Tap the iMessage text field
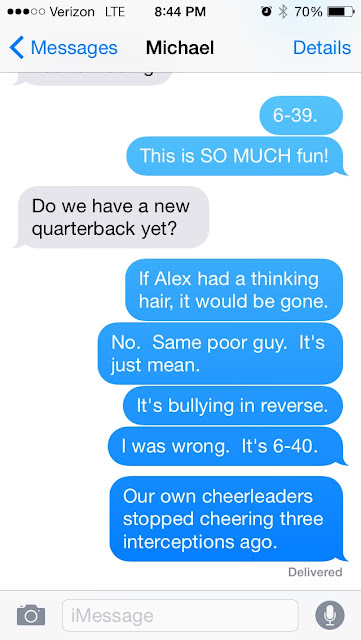The width and height of the screenshot is (361, 640). (x=180, y=616)
